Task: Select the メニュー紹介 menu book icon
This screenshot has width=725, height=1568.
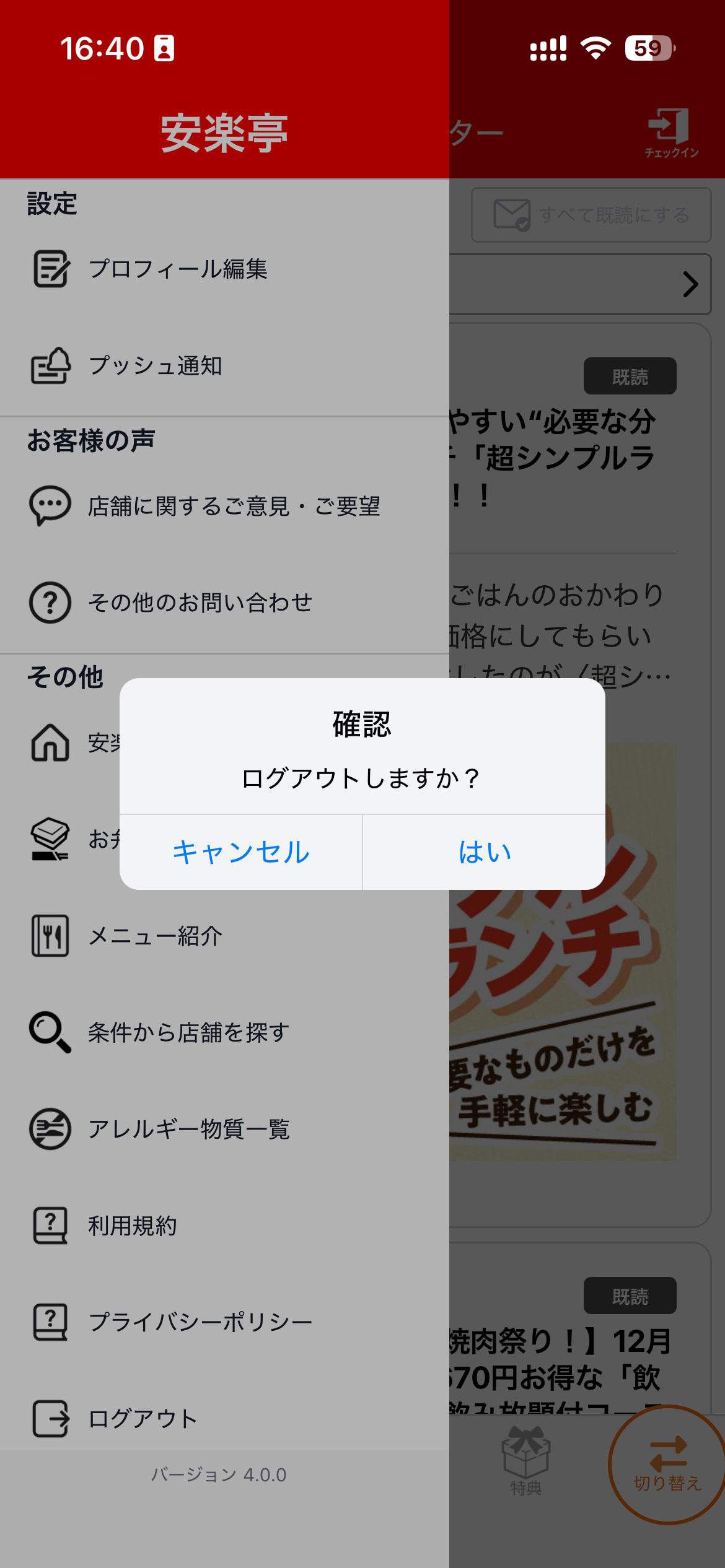Action: (50, 936)
